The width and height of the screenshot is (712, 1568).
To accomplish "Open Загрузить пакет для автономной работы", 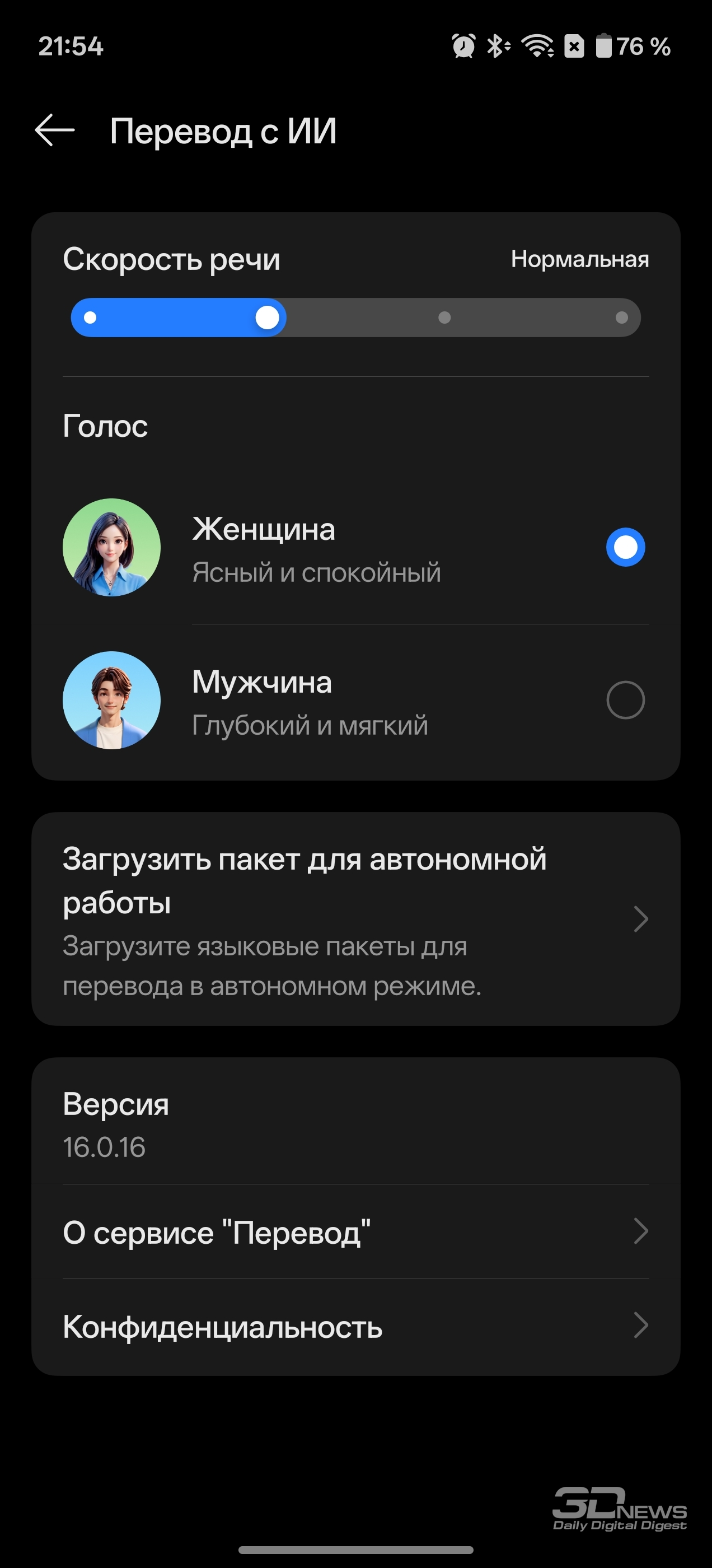I will tap(355, 919).
